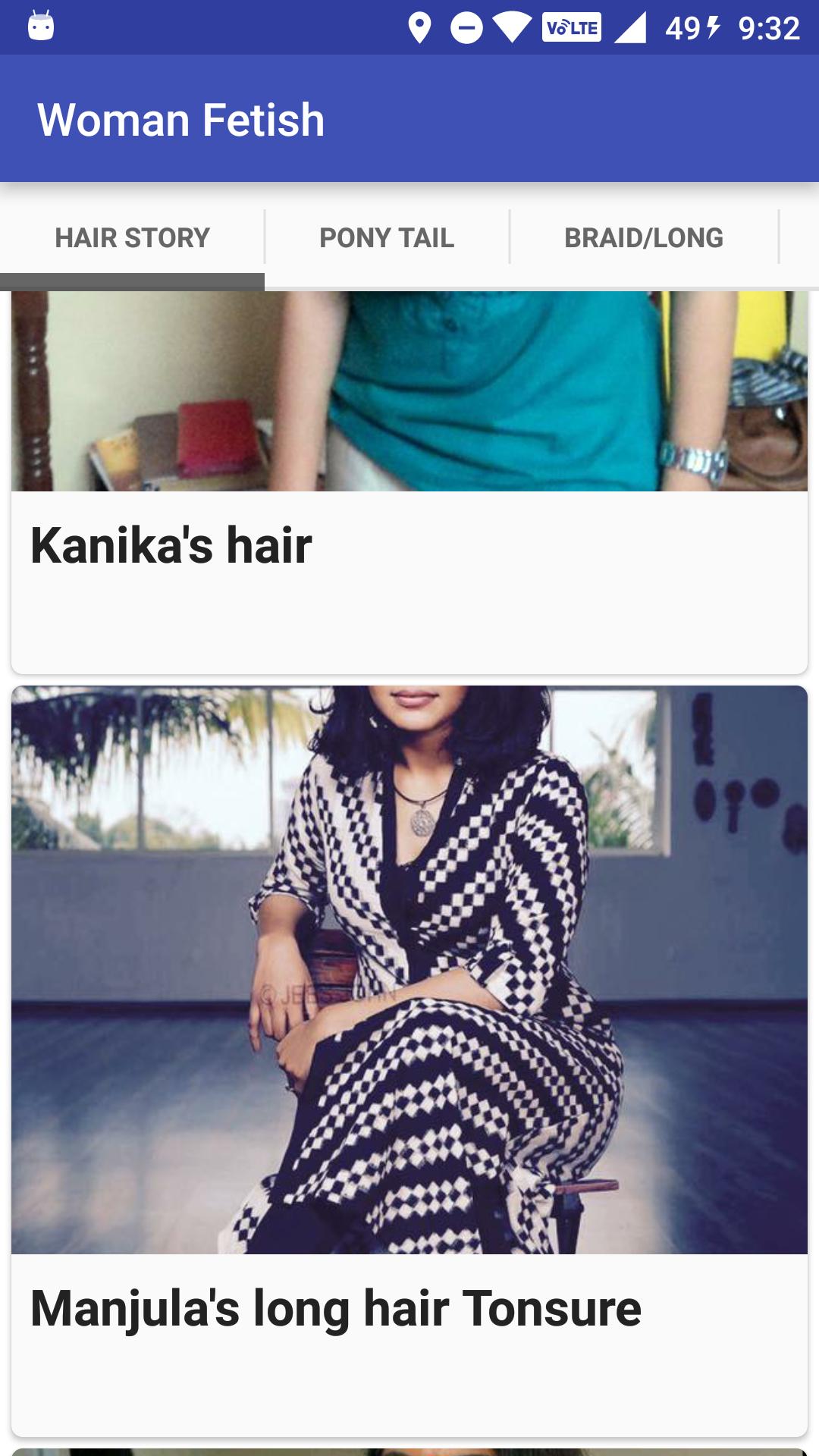This screenshot has width=819, height=1456.
Task: Open Manjula's long hair Tonsure card
Action: point(409,1062)
